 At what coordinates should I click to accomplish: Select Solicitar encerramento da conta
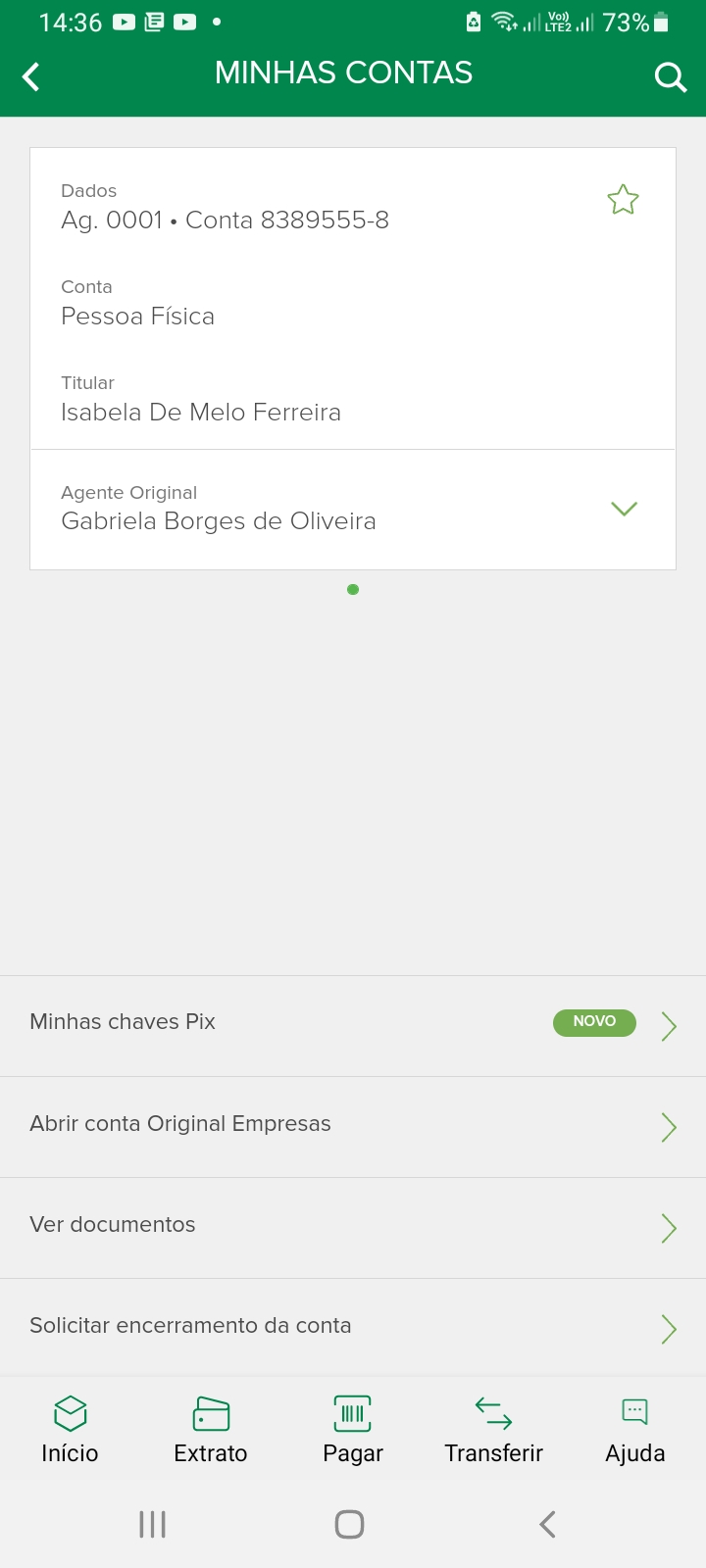(353, 1328)
